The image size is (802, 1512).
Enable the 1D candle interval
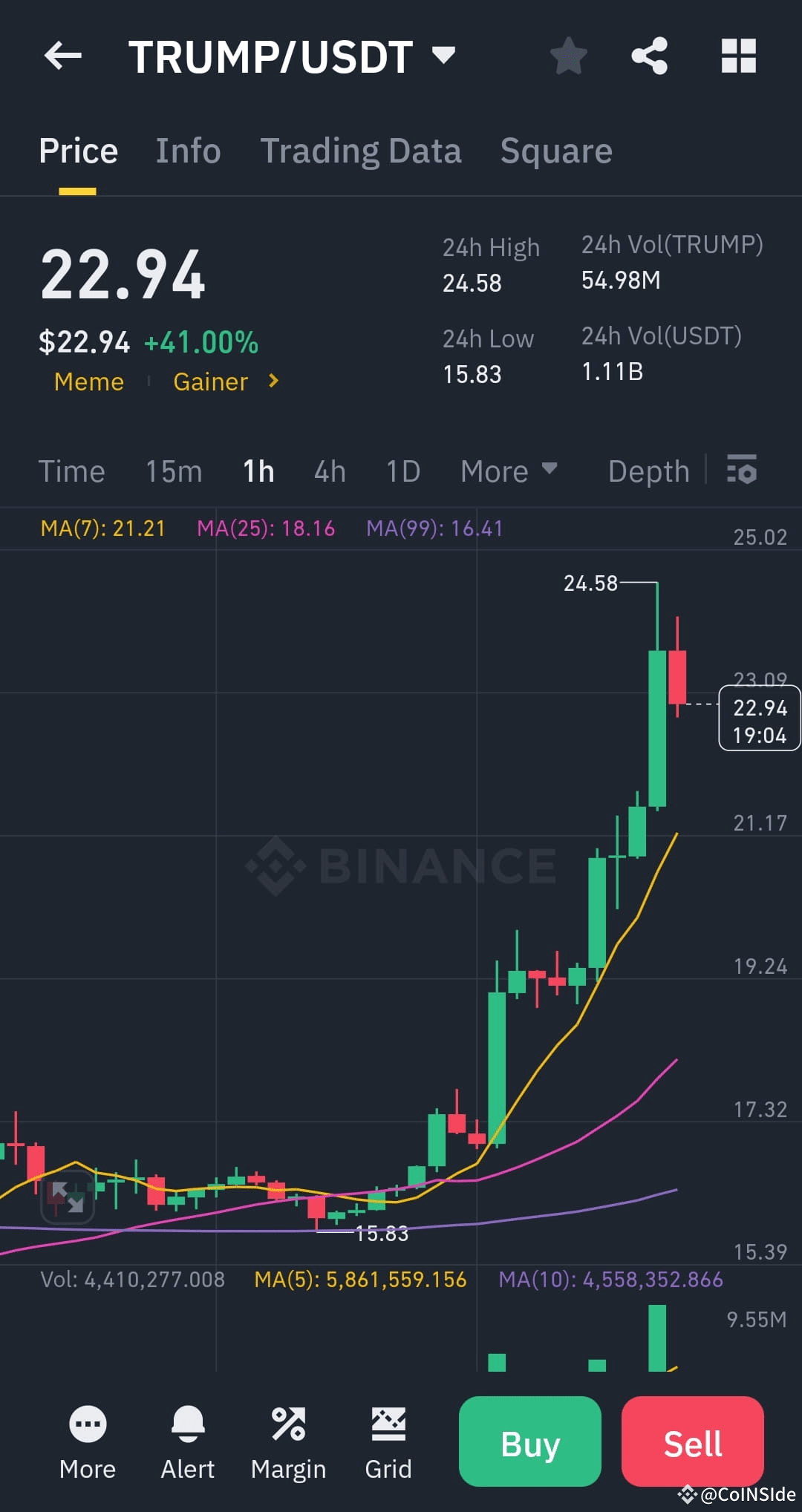(402, 471)
